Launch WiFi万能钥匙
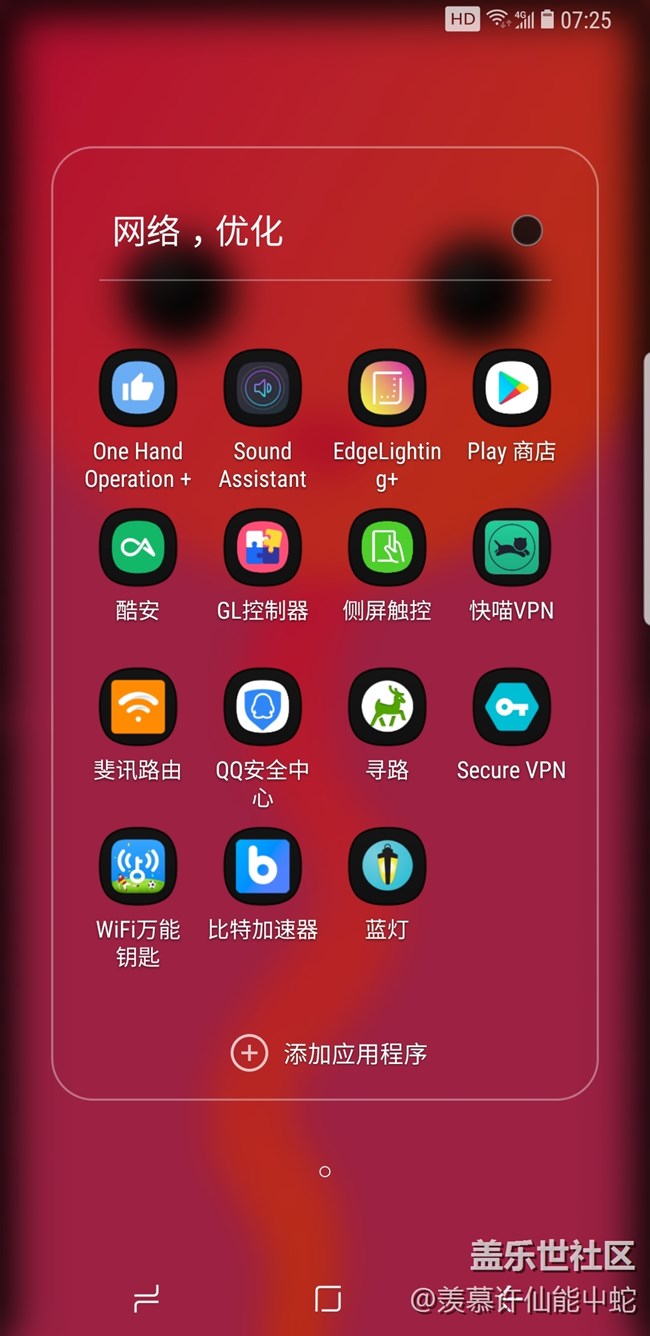The height and width of the screenshot is (1336, 650). point(138,867)
